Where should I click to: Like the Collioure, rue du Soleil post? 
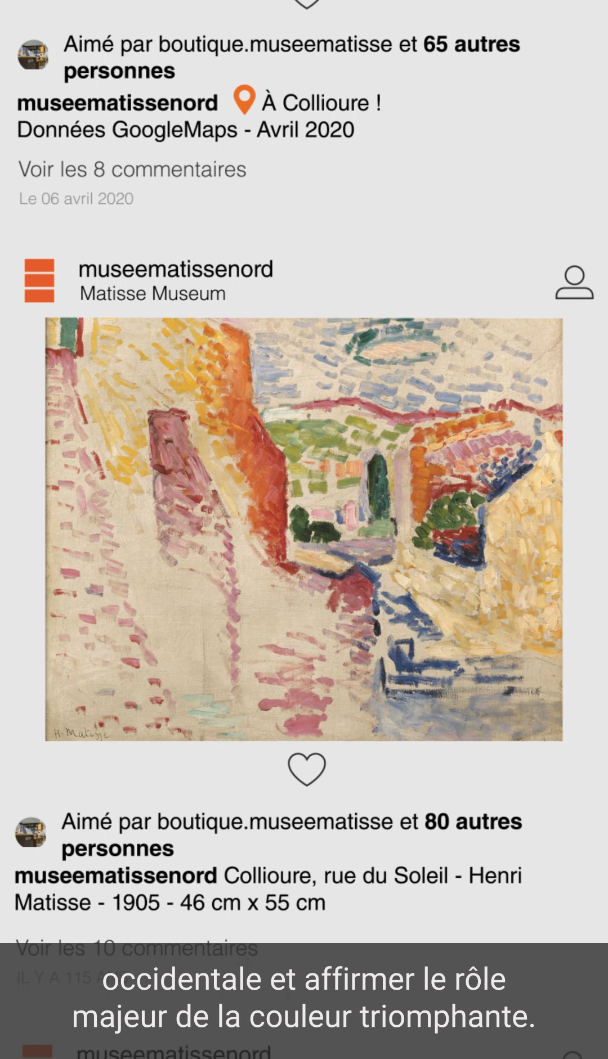(307, 769)
